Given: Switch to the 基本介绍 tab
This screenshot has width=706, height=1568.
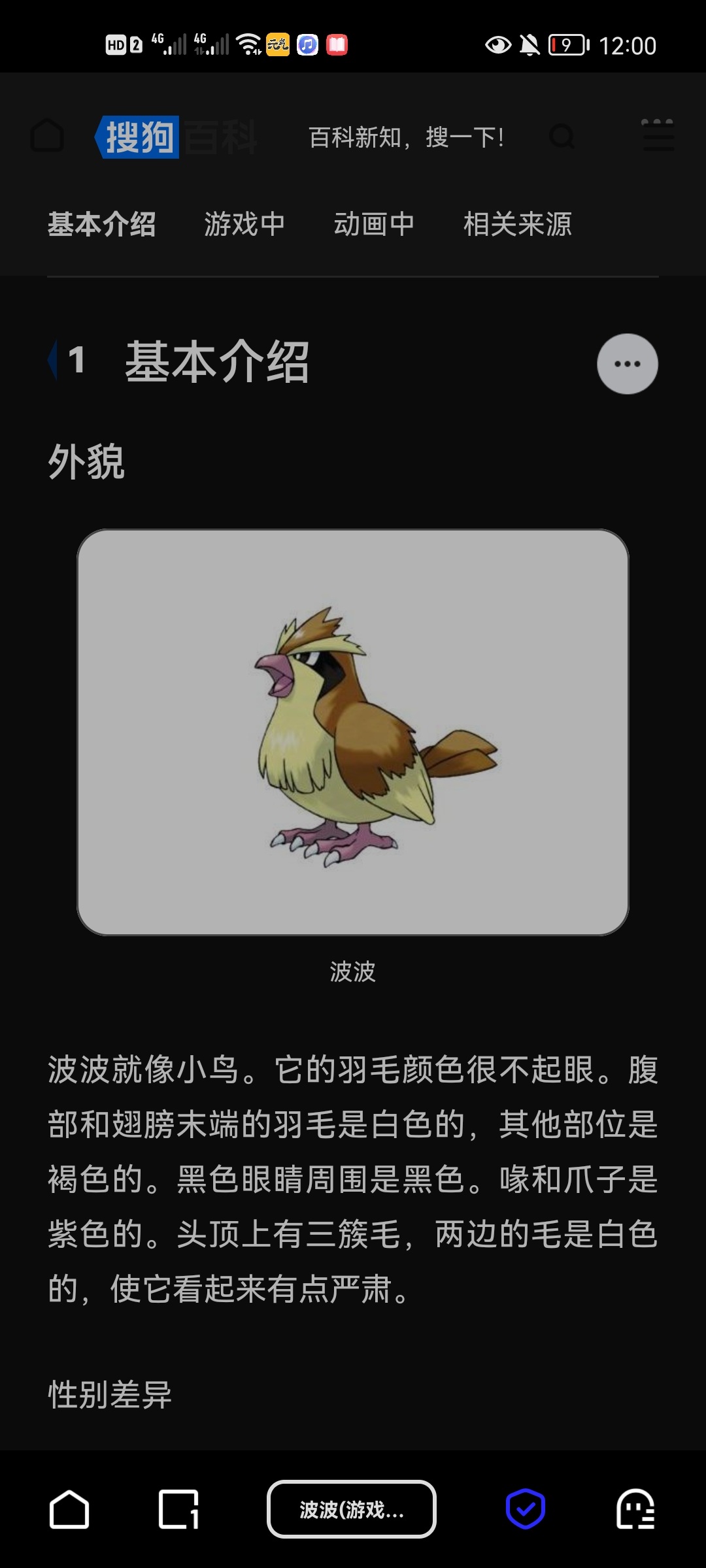Looking at the screenshot, I should coord(101,224).
